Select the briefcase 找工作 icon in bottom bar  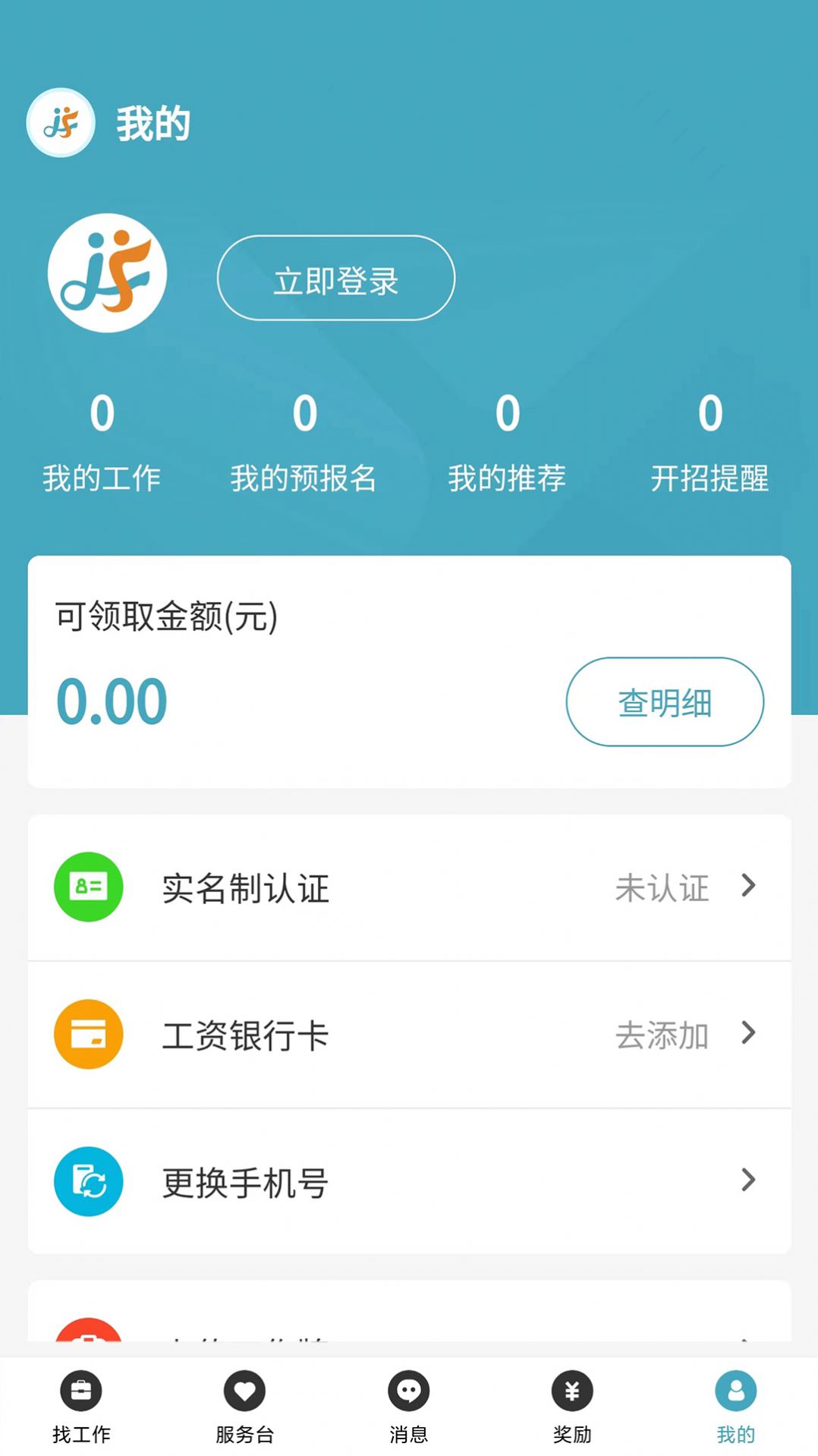coord(81,1391)
